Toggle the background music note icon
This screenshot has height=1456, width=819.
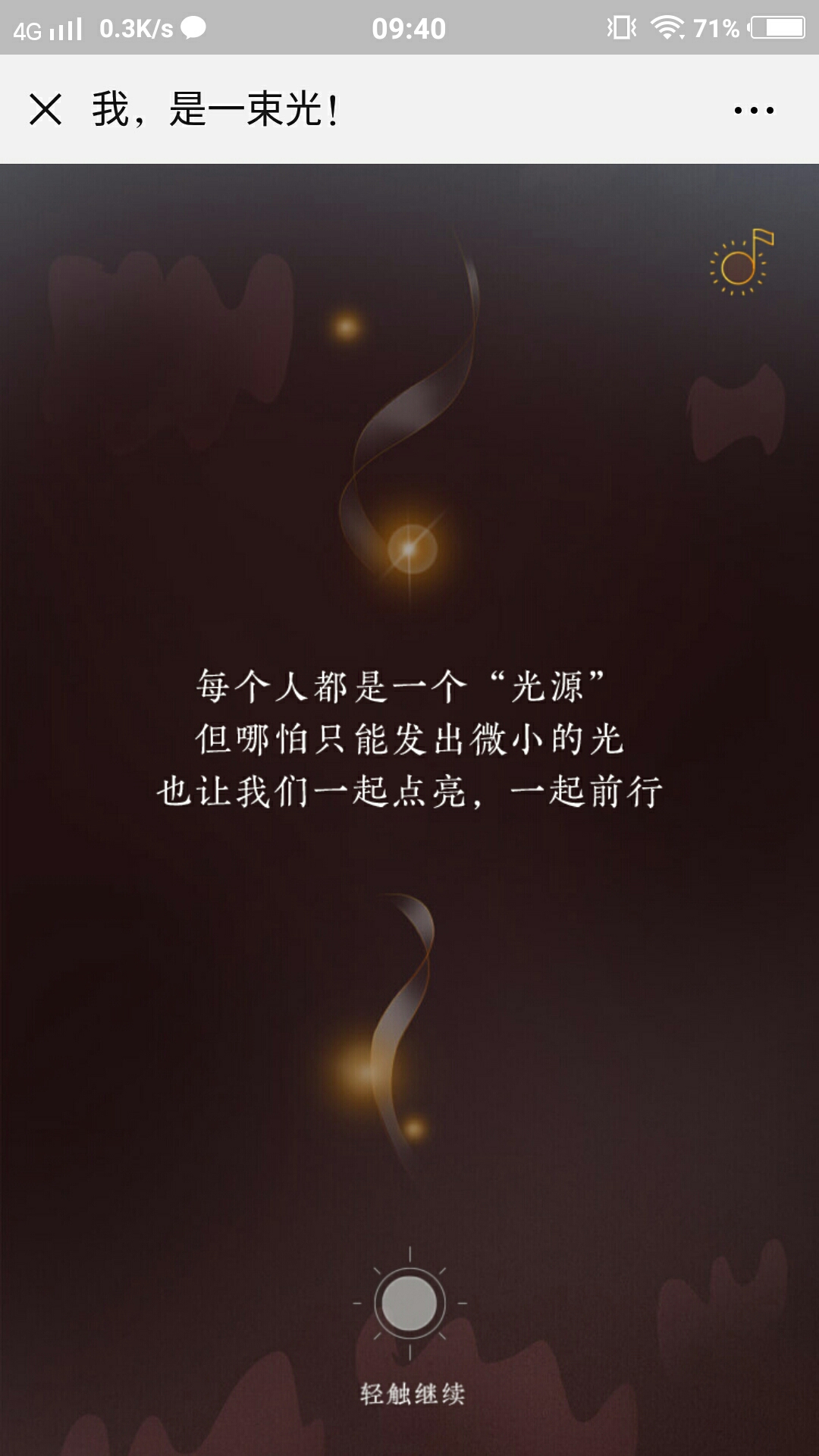[x=742, y=262]
